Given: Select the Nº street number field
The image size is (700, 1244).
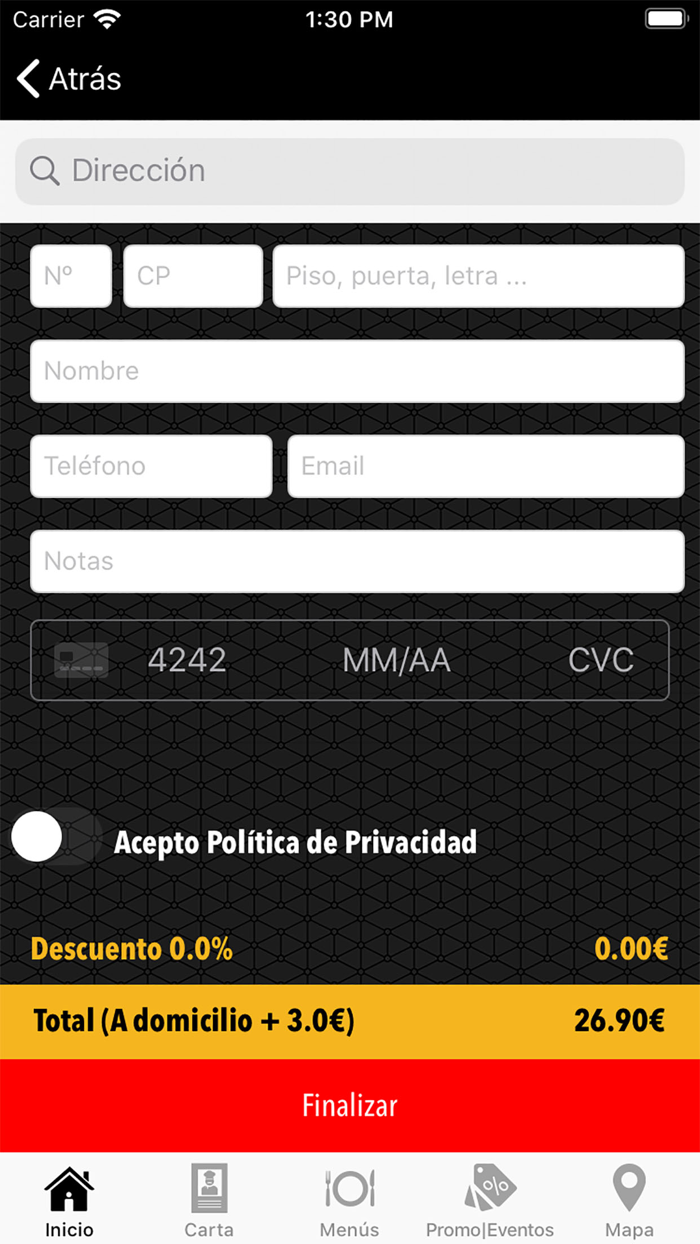Looking at the screenshot, I should click(x=71, y=276).
